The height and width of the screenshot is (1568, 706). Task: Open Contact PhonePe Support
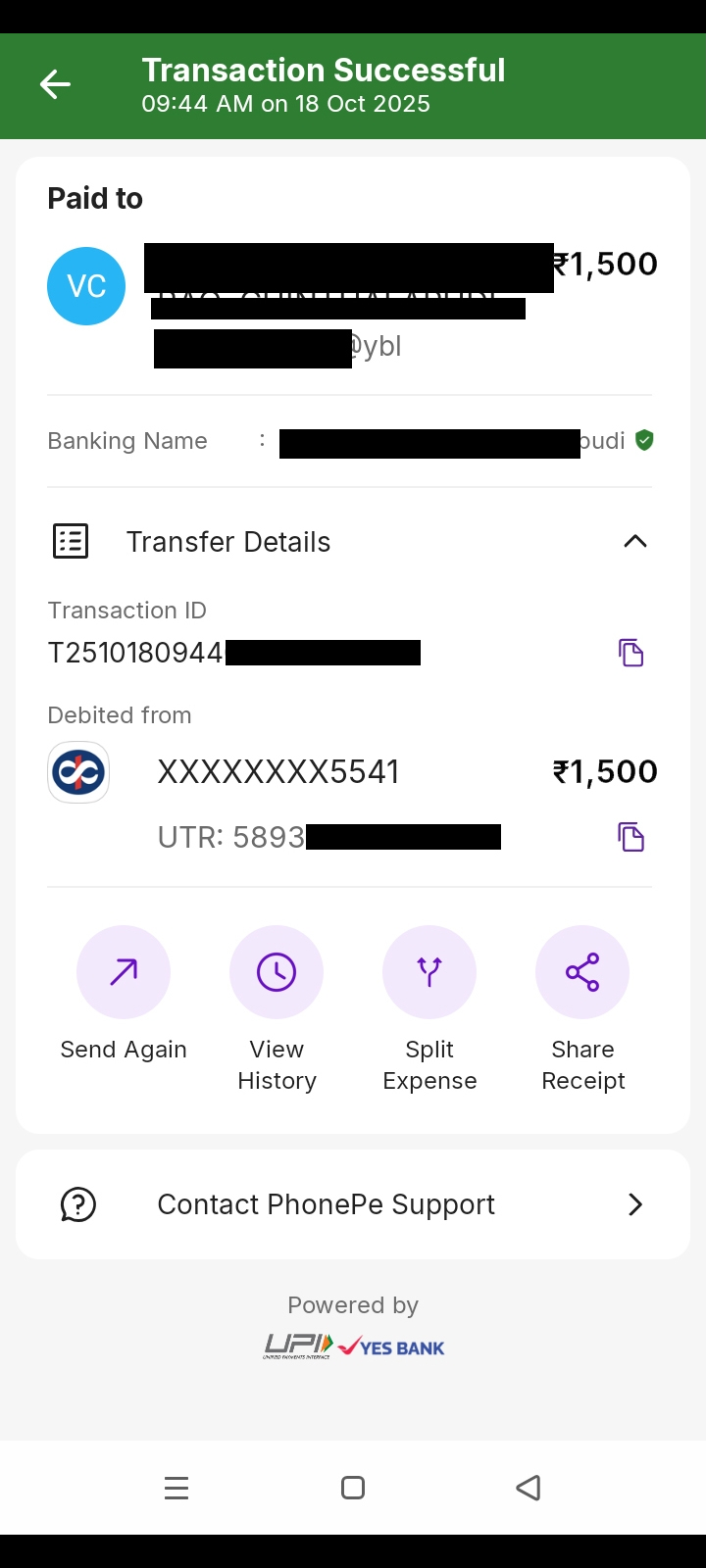click(x=353, y=1204)
